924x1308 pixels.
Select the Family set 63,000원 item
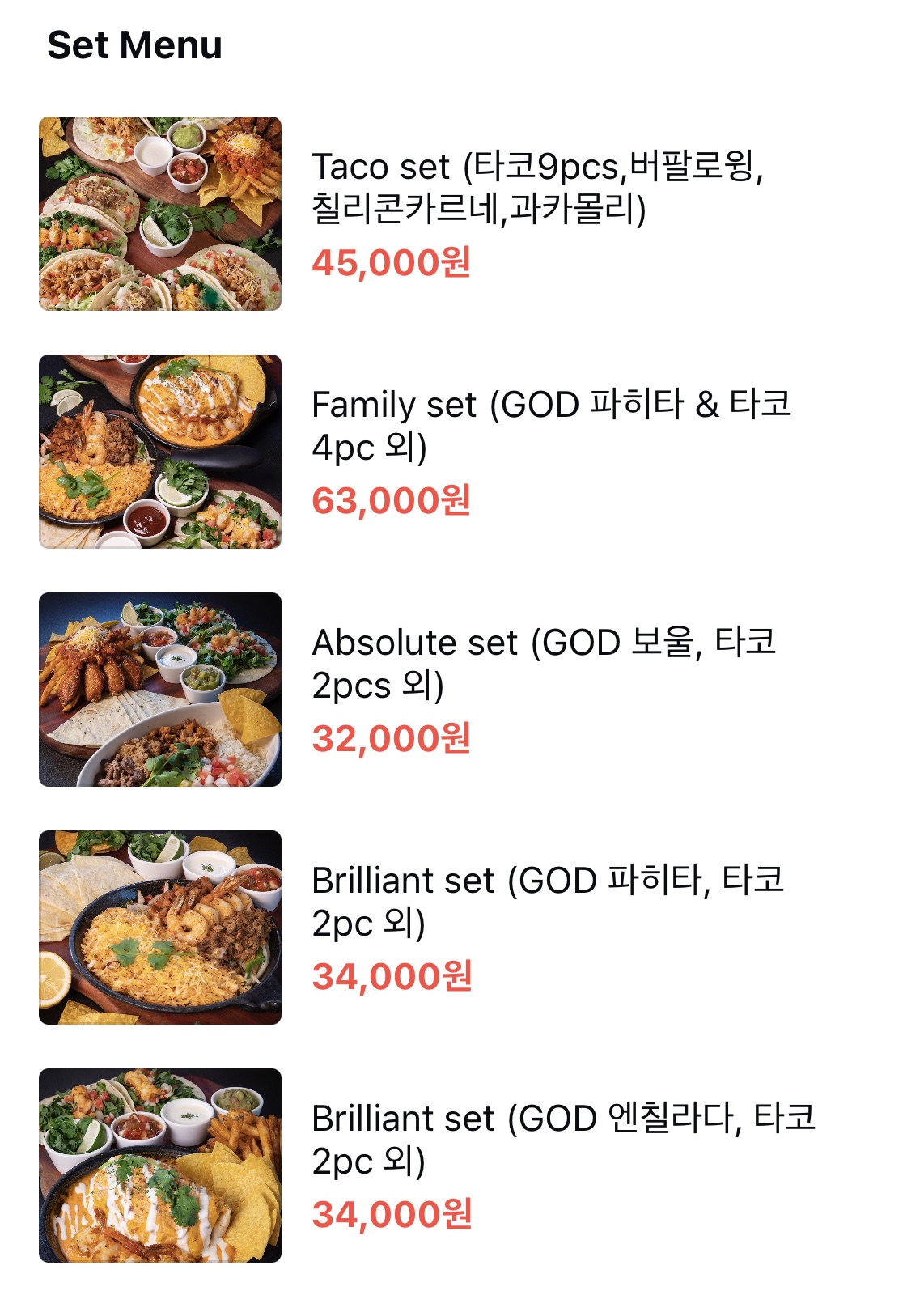tap(550, 426)
